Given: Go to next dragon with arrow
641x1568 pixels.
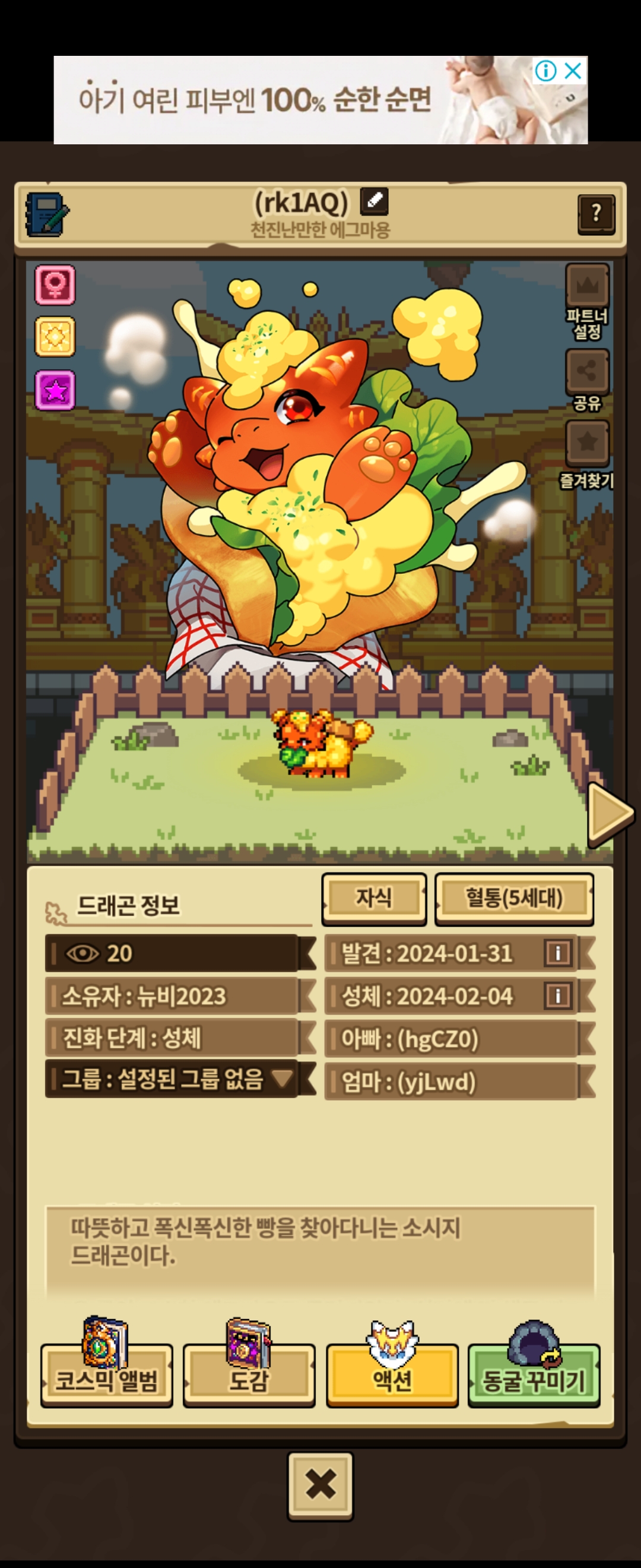Looking at the screenshot, I should point(610,814).
